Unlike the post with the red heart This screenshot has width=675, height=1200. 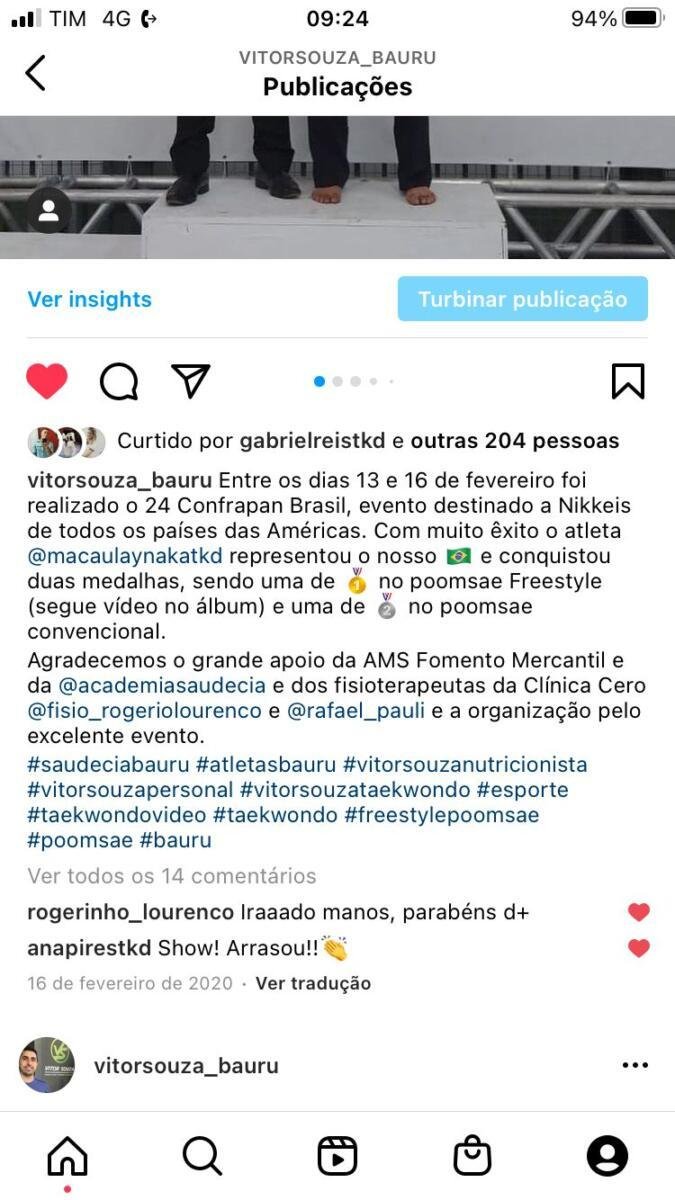(46, 381)
